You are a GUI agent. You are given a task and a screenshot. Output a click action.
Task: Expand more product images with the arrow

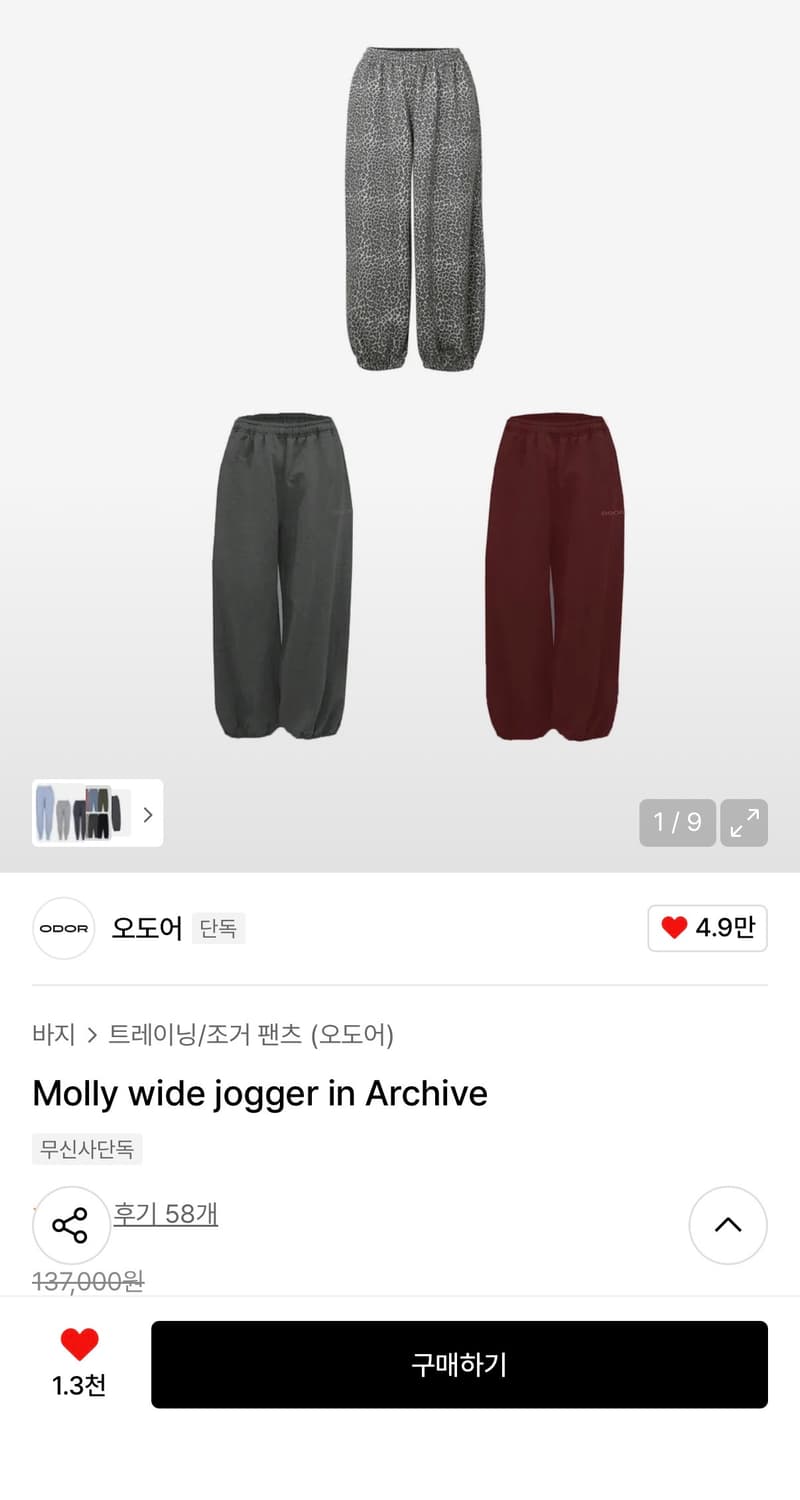pos(147,814)
